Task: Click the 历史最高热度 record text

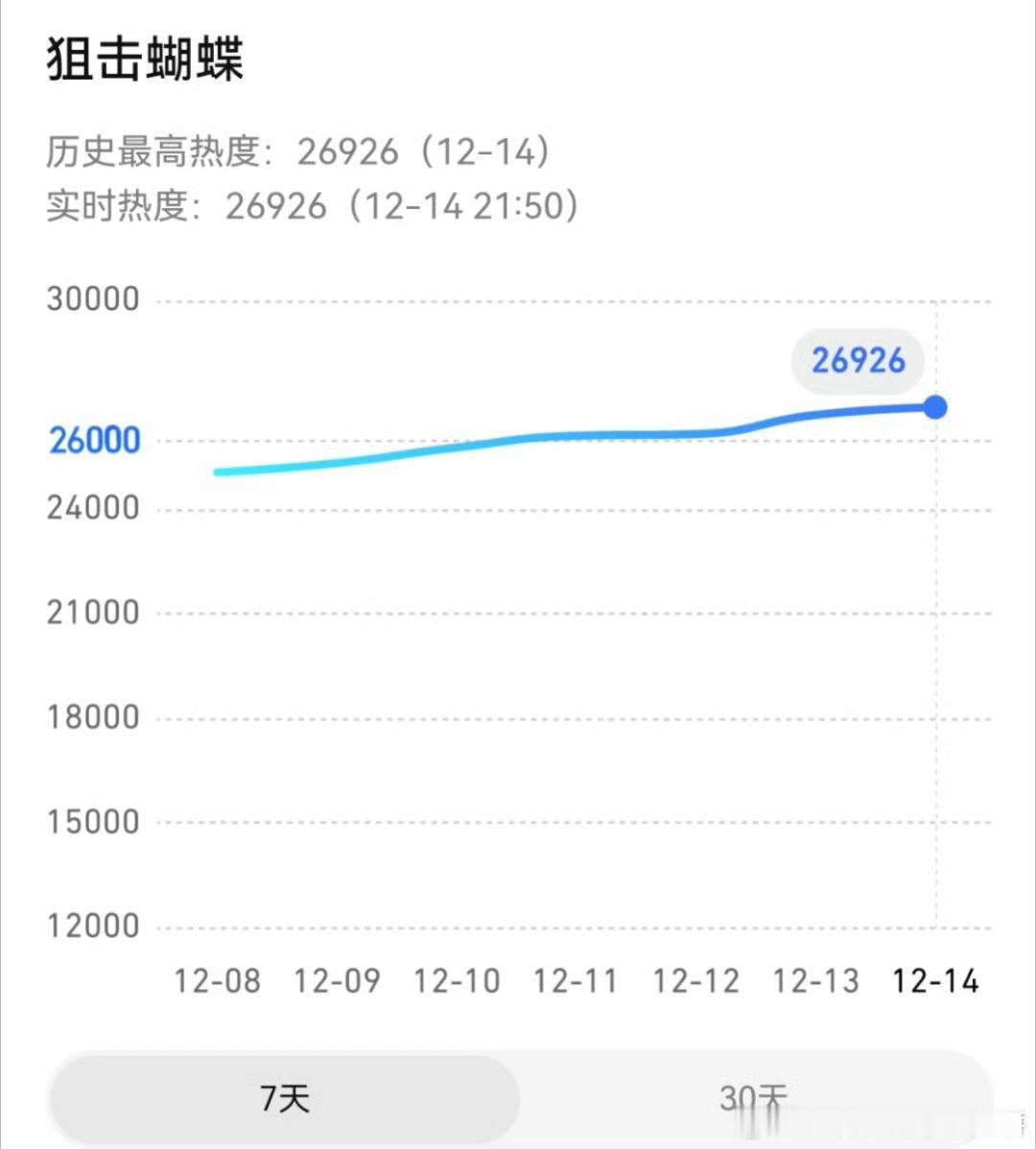Action: pos(297,152)
